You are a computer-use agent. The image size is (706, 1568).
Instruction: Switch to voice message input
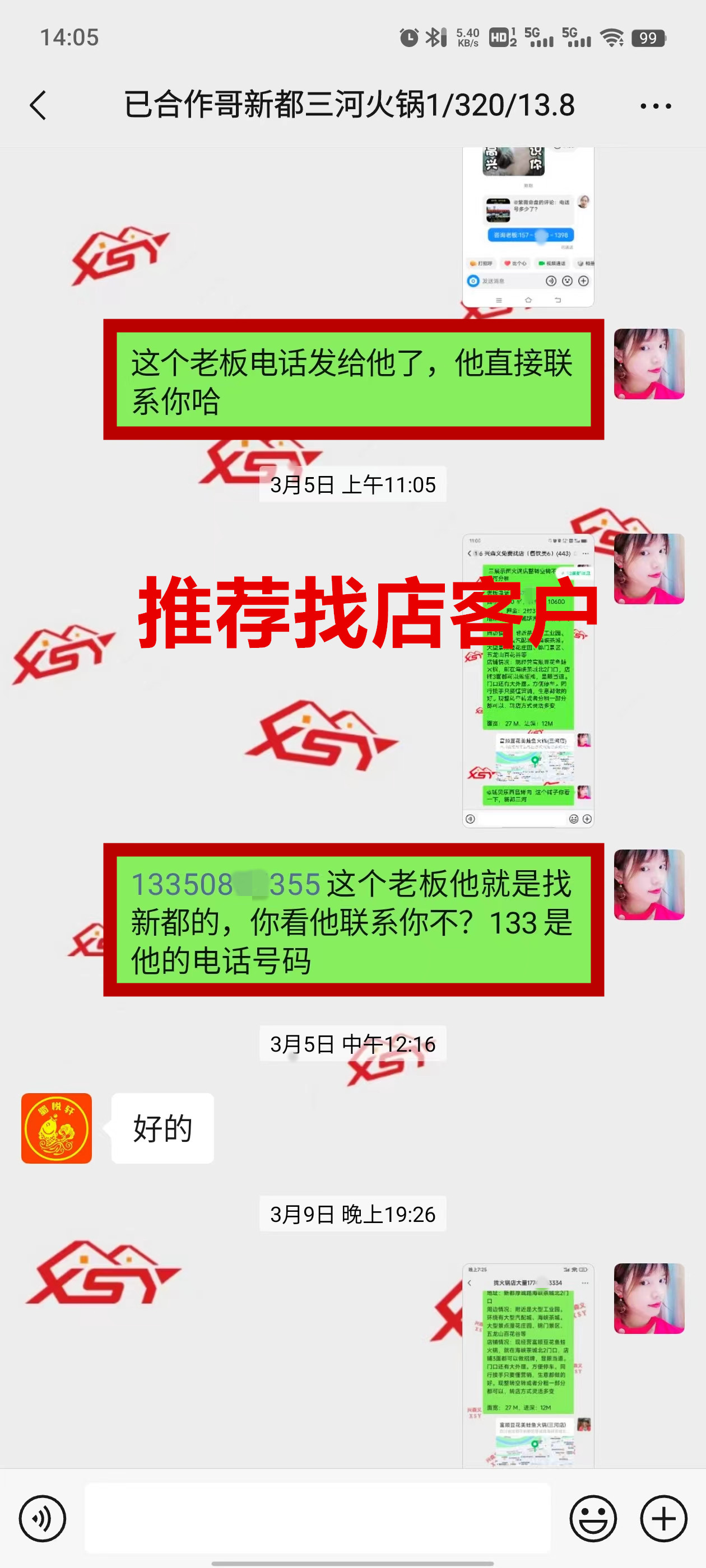[x=42, y=1518]
